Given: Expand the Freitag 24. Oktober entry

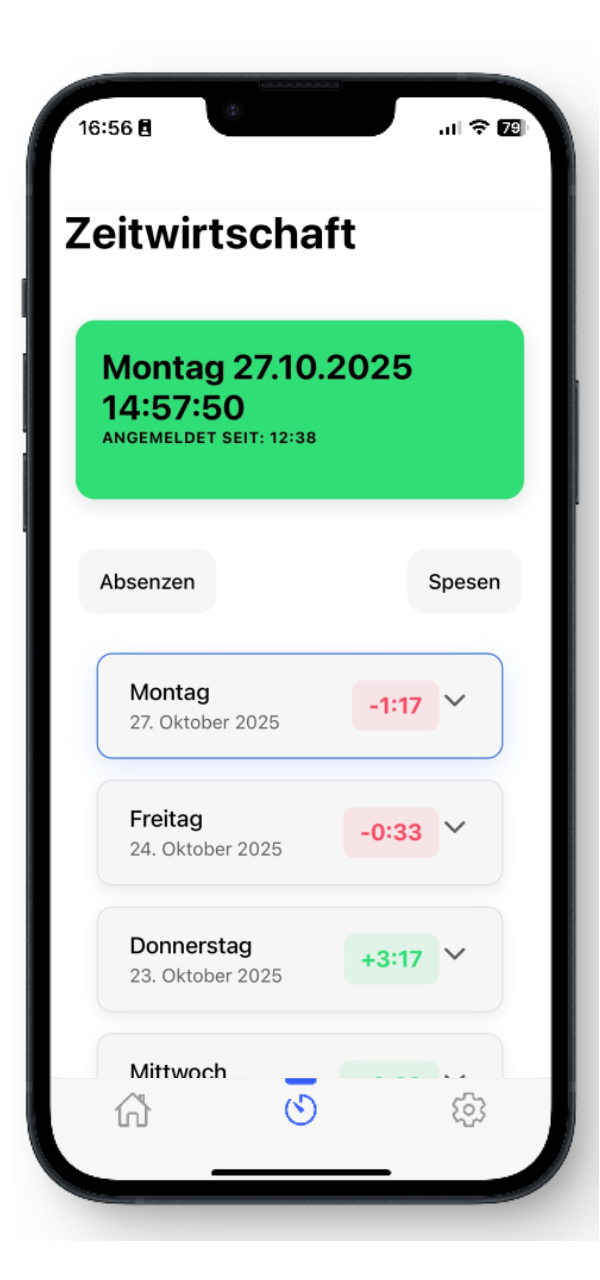Looking at the screenshot, I should (455, 827).
